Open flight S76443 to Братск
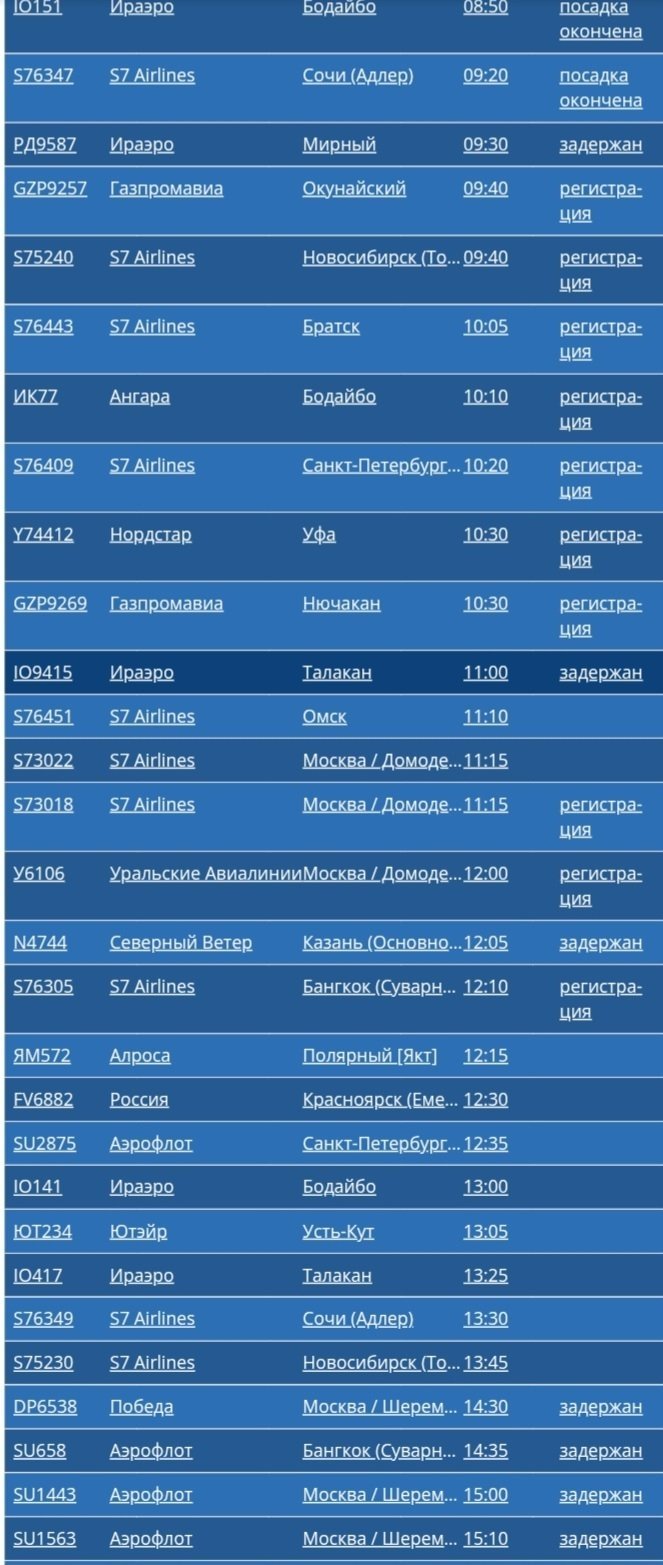Screen dimensions: 663x1565 pos(43,327)
